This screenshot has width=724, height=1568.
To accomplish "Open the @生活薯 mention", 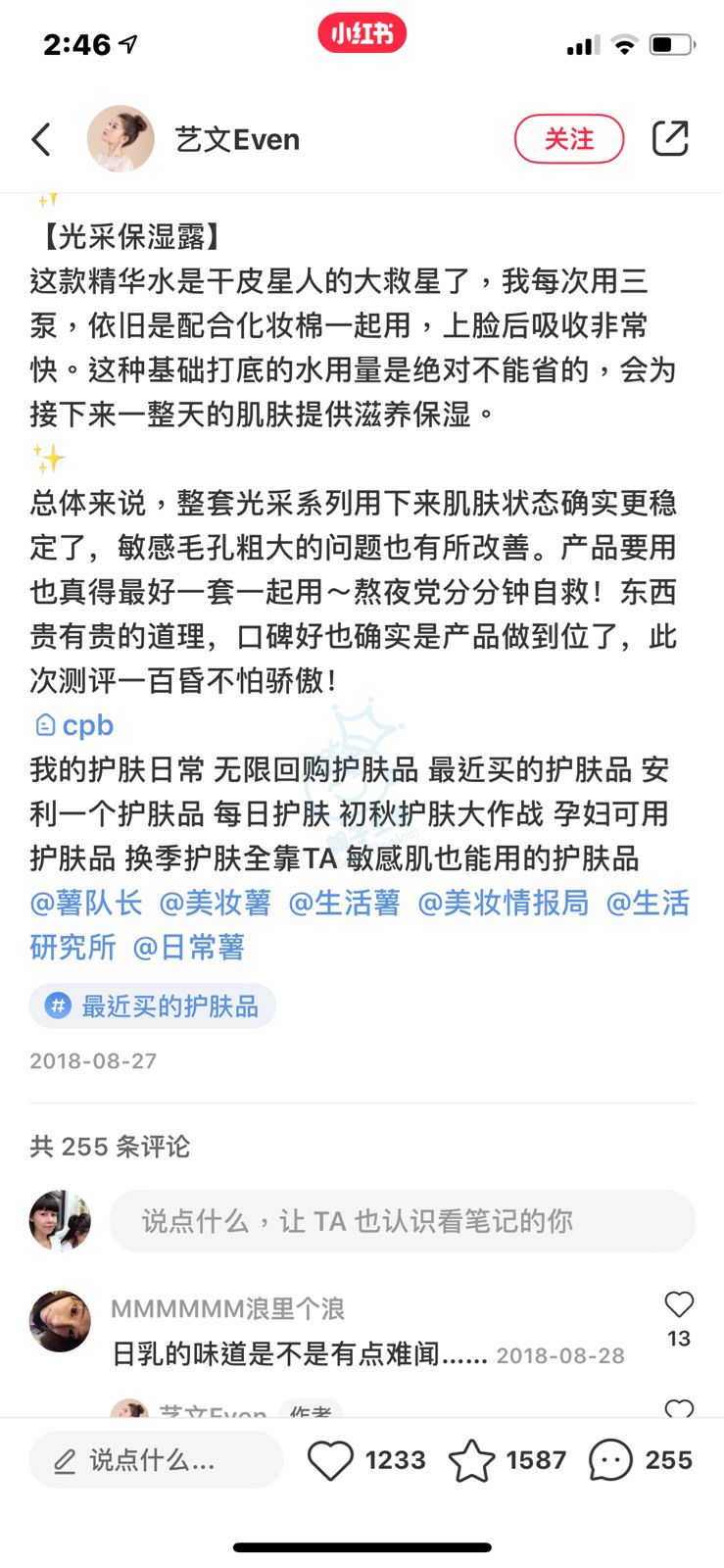I will tap(345, 903).
